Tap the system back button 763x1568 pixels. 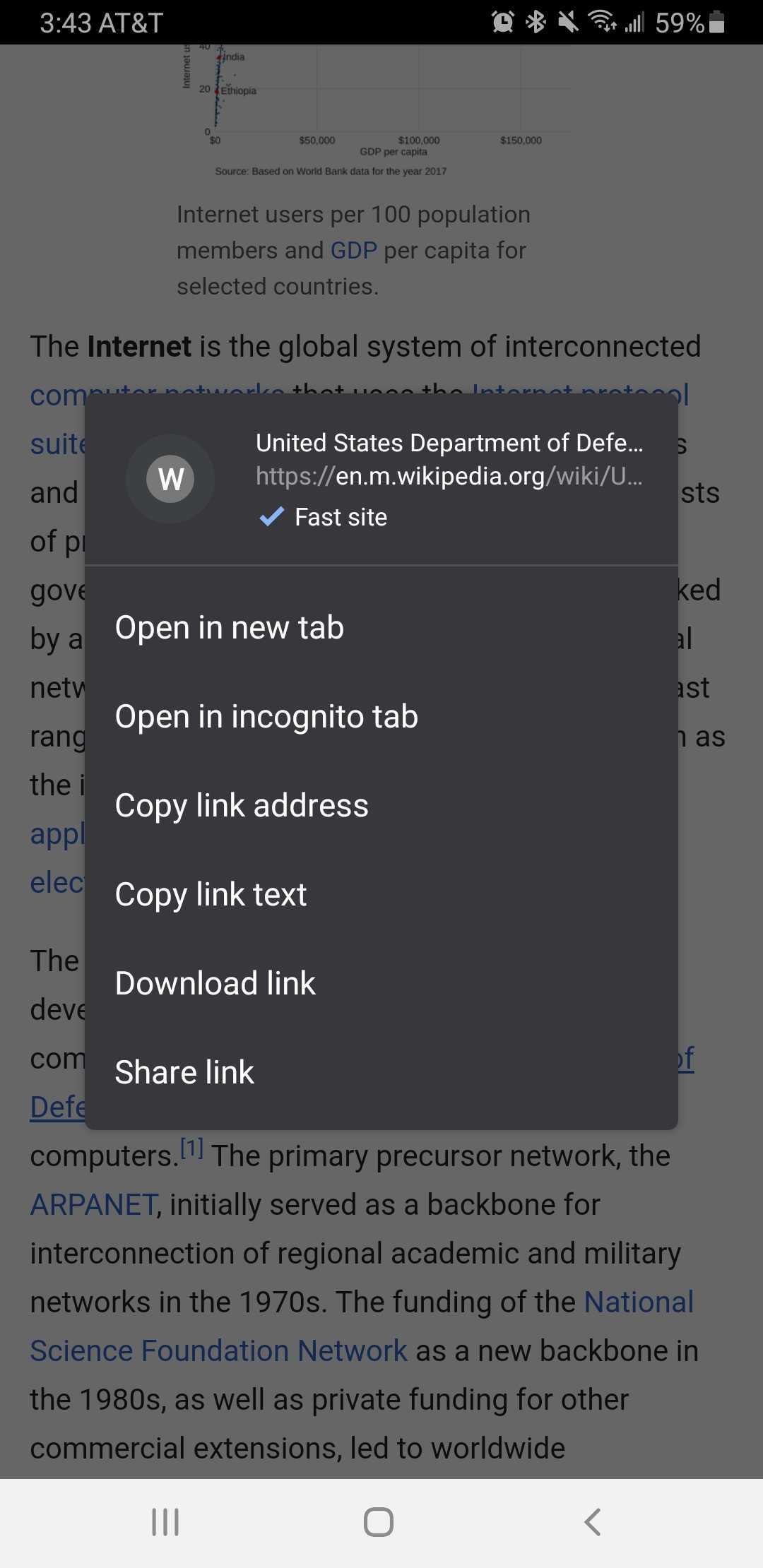coord(593,1522)
